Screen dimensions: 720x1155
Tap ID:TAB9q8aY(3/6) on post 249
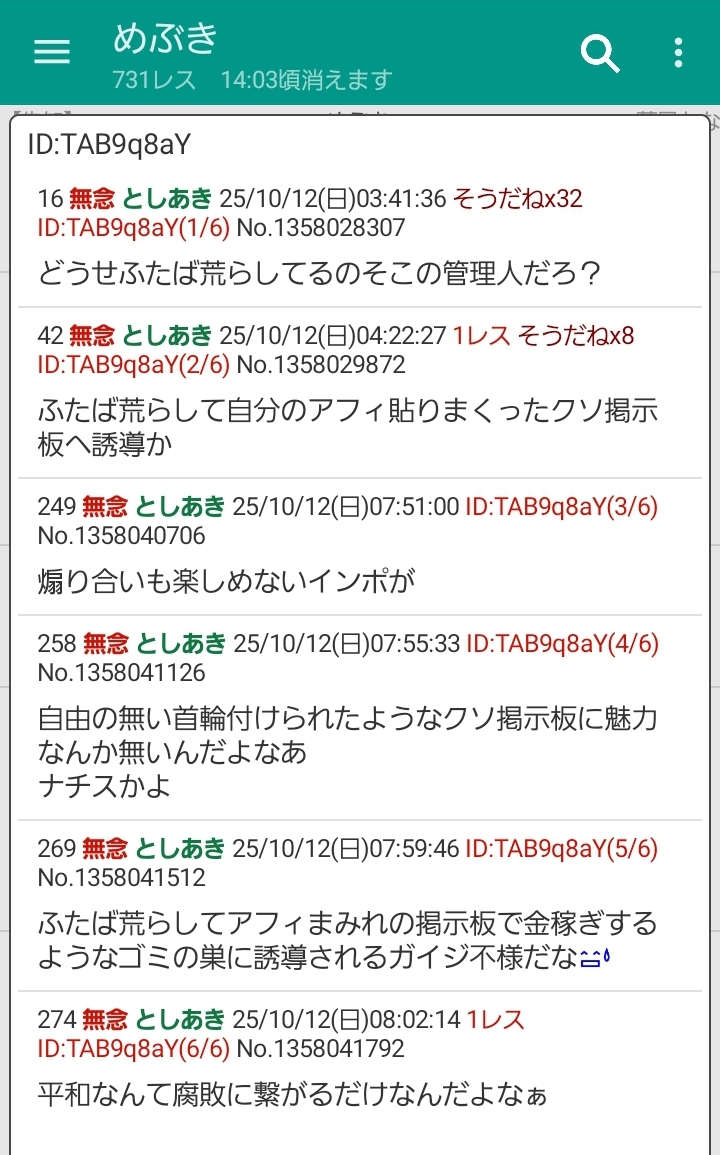tap(562, 507)
